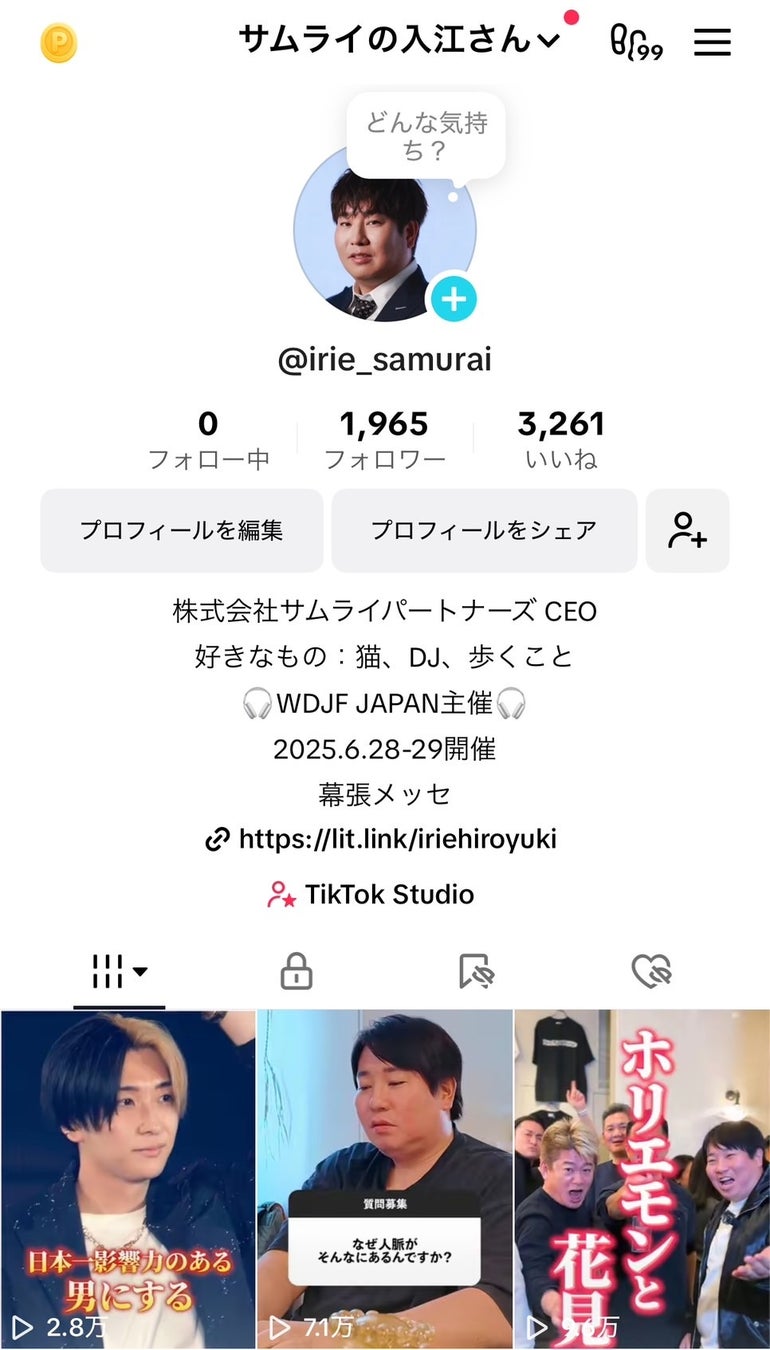Switch to the private videos lock tab
Screen dimensions: 770x1350
point(296,971)
